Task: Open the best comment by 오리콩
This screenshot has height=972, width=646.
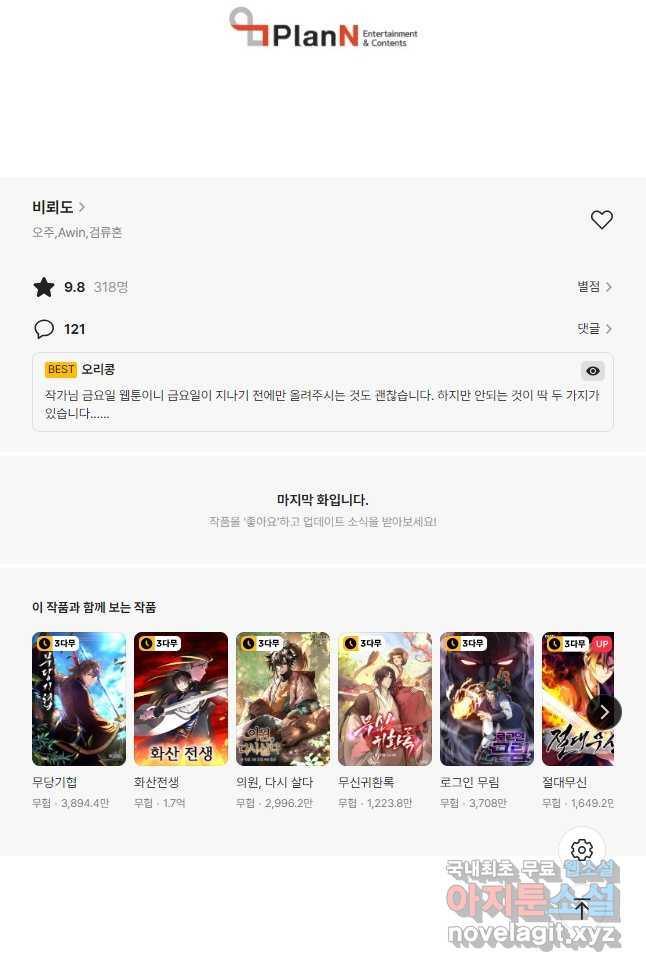Action: (x=322, y=403)
